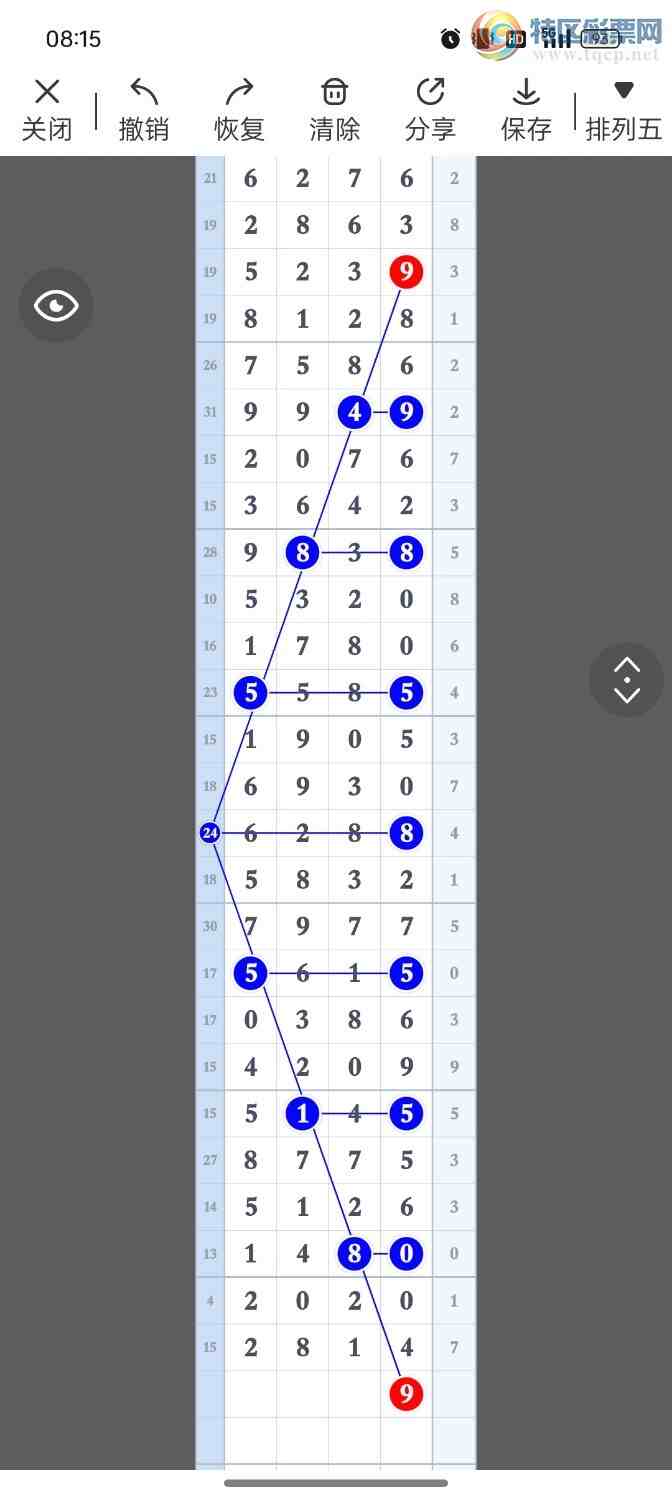
Task: Share the chart via 分享
Action: (x=430, y=110)
